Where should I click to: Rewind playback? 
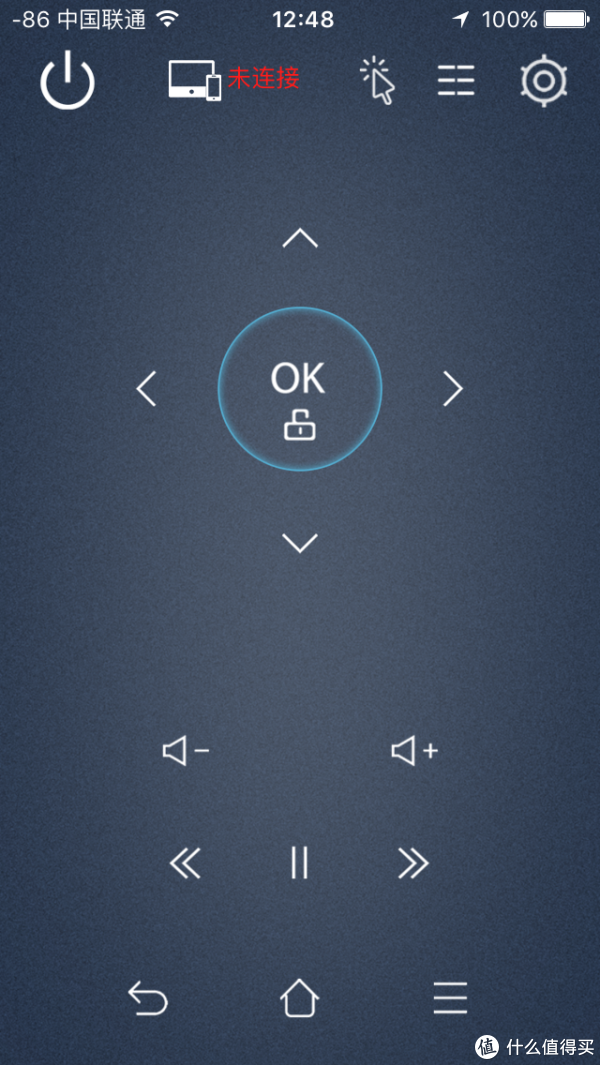pyautogui.click(x=185, y=864)
